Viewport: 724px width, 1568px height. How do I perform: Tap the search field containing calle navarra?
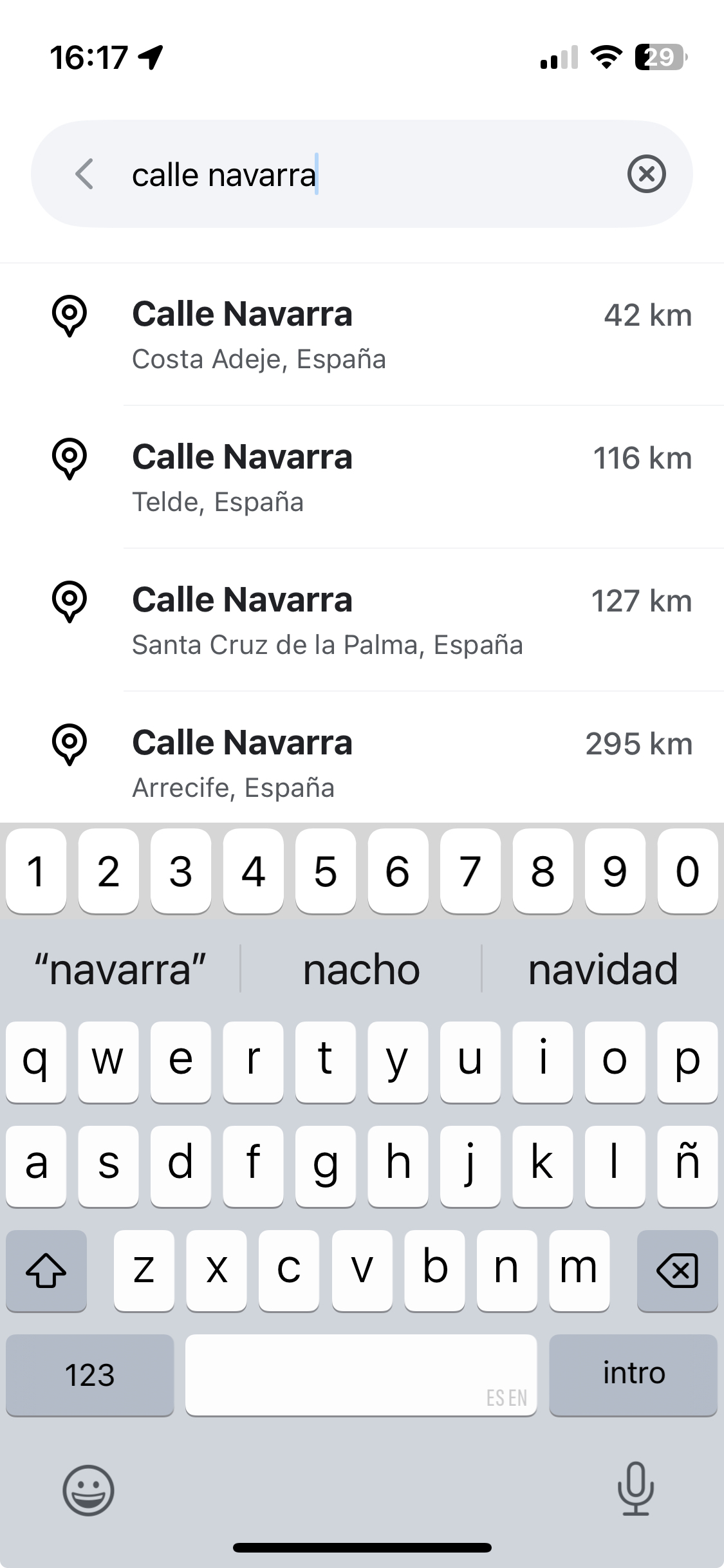360,174
